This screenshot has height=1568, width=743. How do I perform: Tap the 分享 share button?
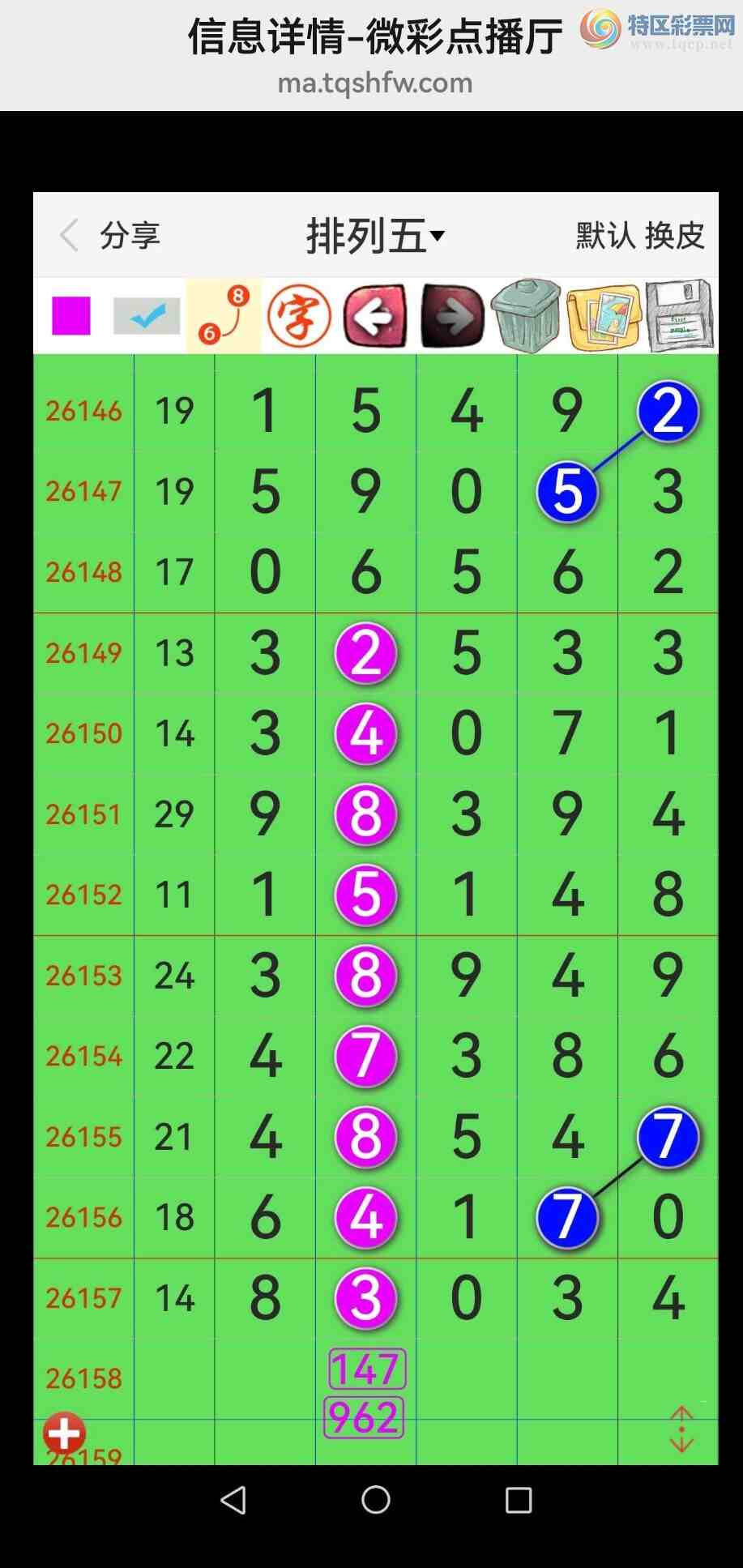click(x=130, y=236)
